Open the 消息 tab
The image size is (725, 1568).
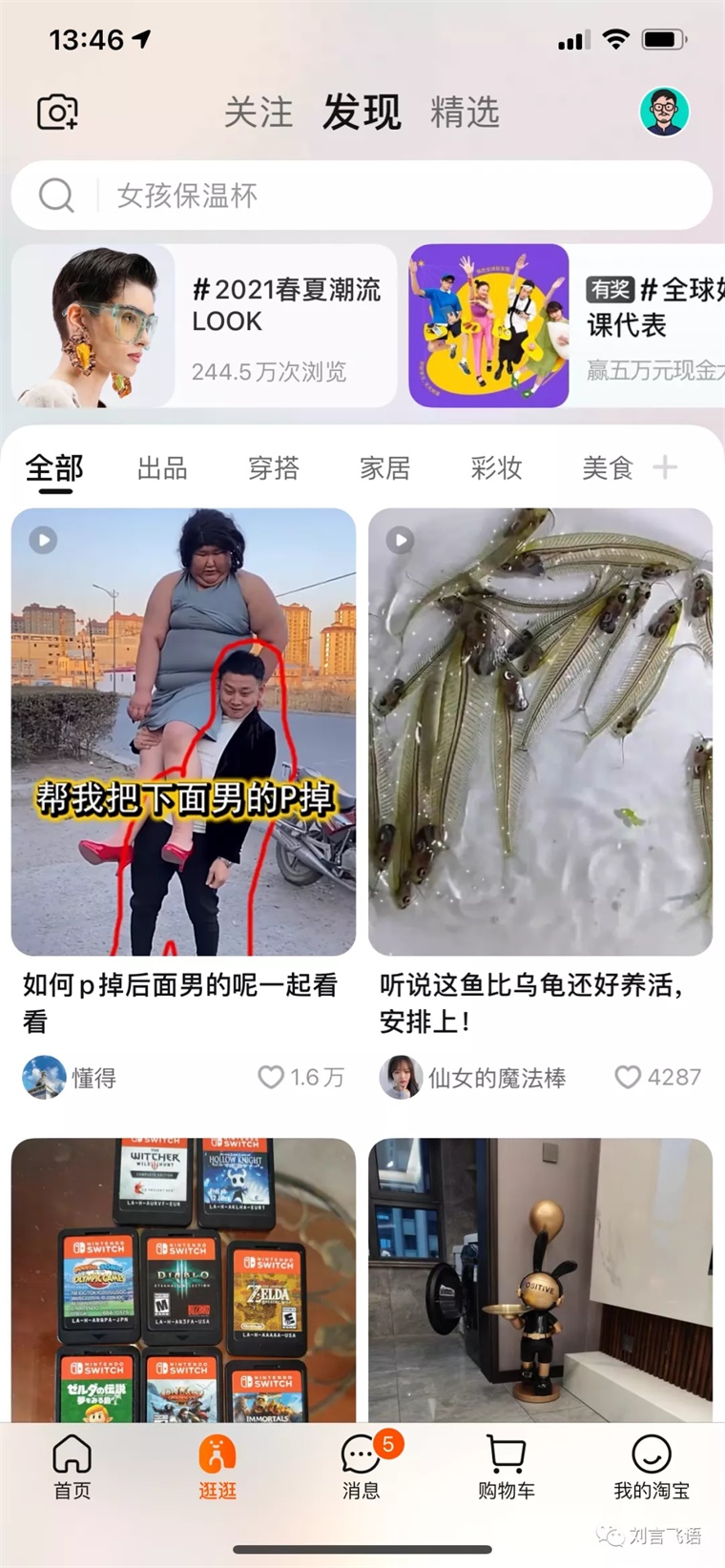(362, 1466)
